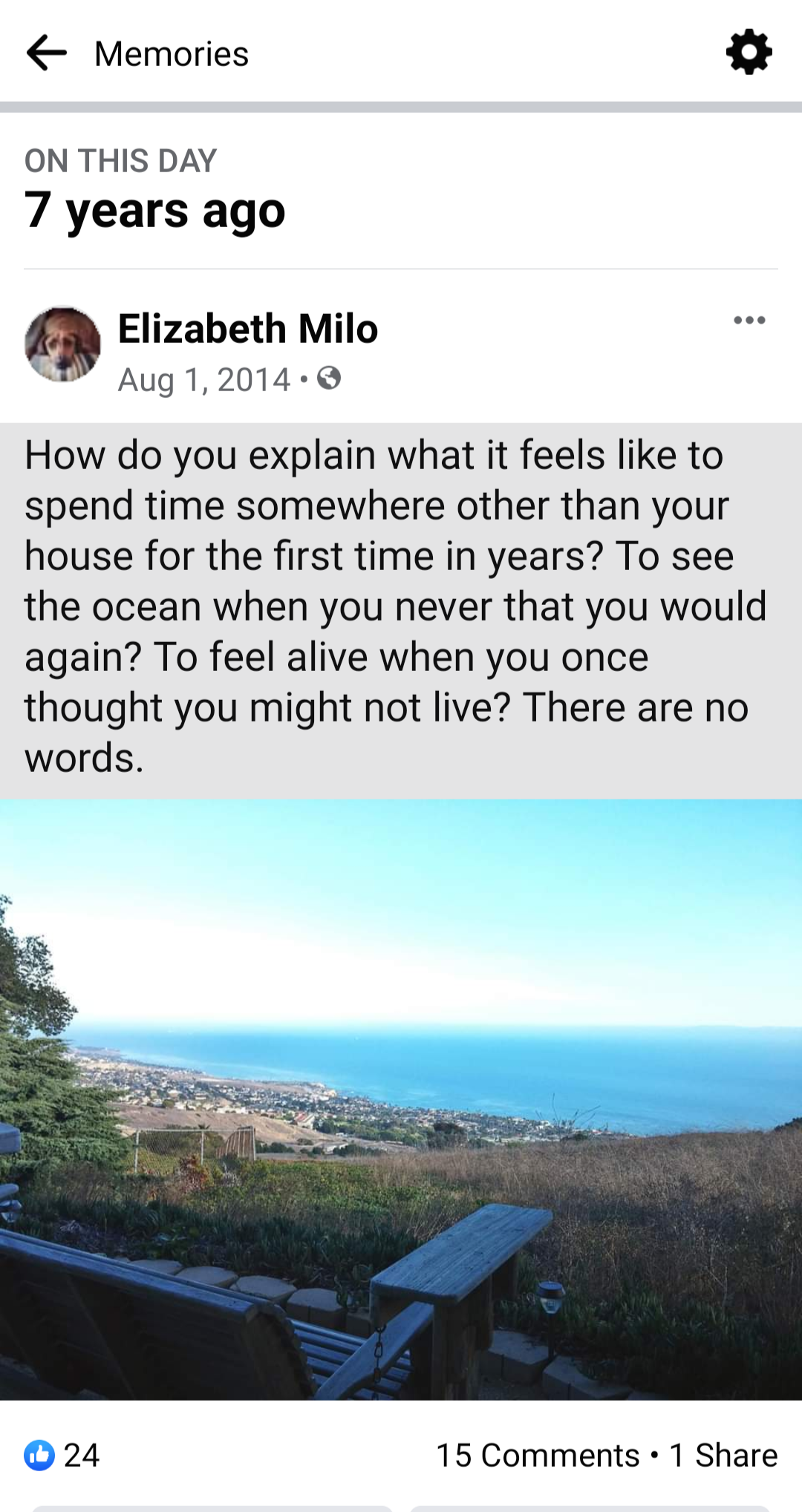Open Memories settings gear
The width and height of the screenshot is (802, 1512).
pos(749,52)
